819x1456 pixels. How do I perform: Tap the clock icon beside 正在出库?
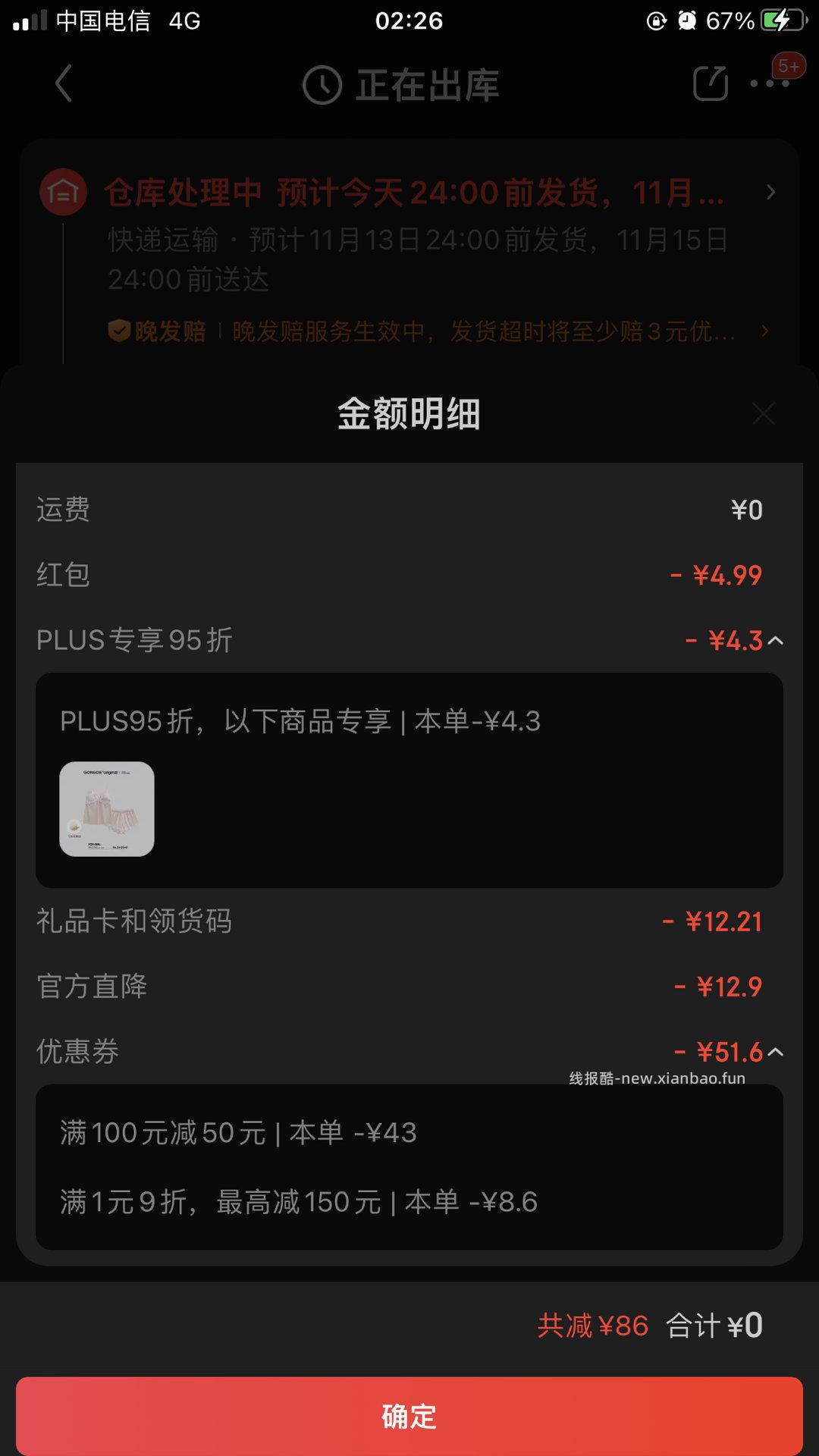point(325,85)
